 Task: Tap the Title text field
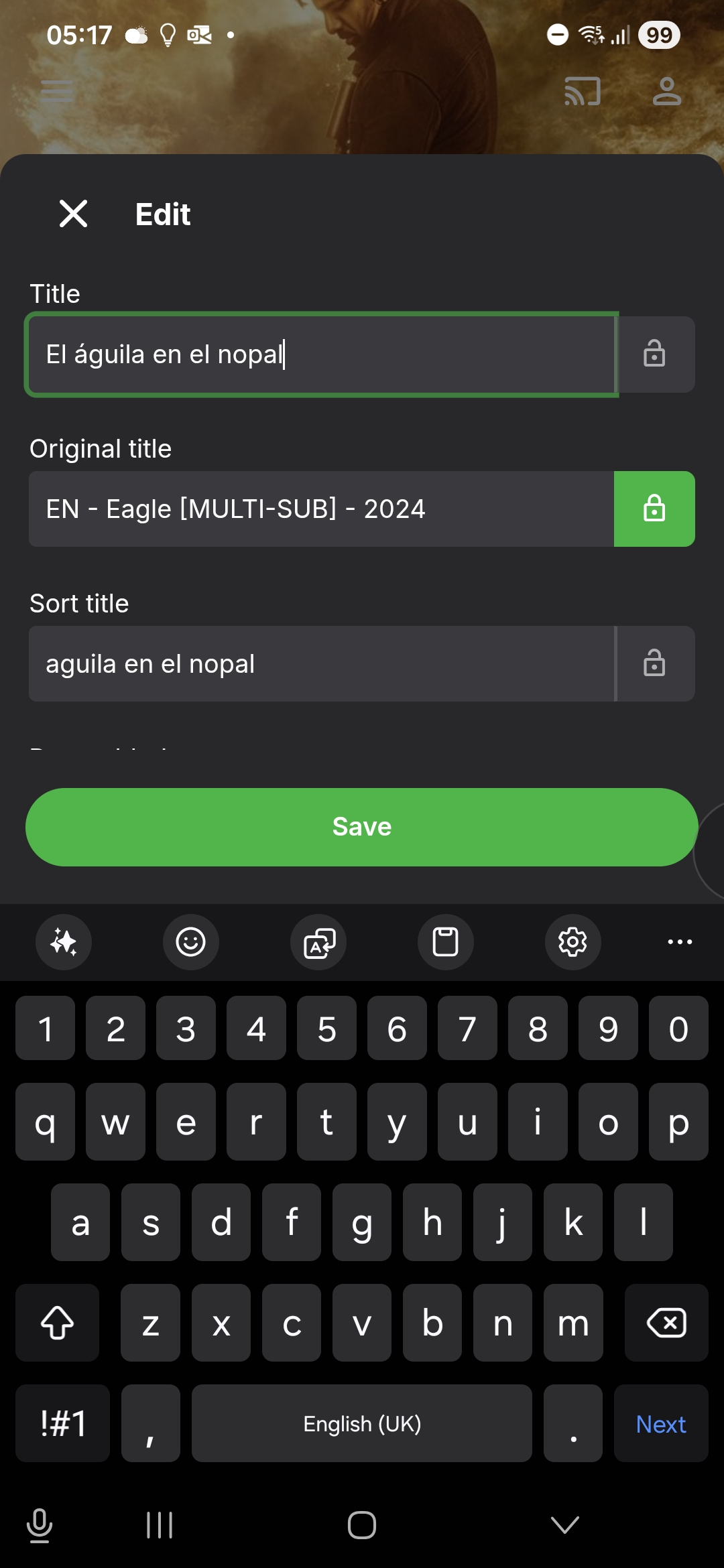tap(322, 354)
